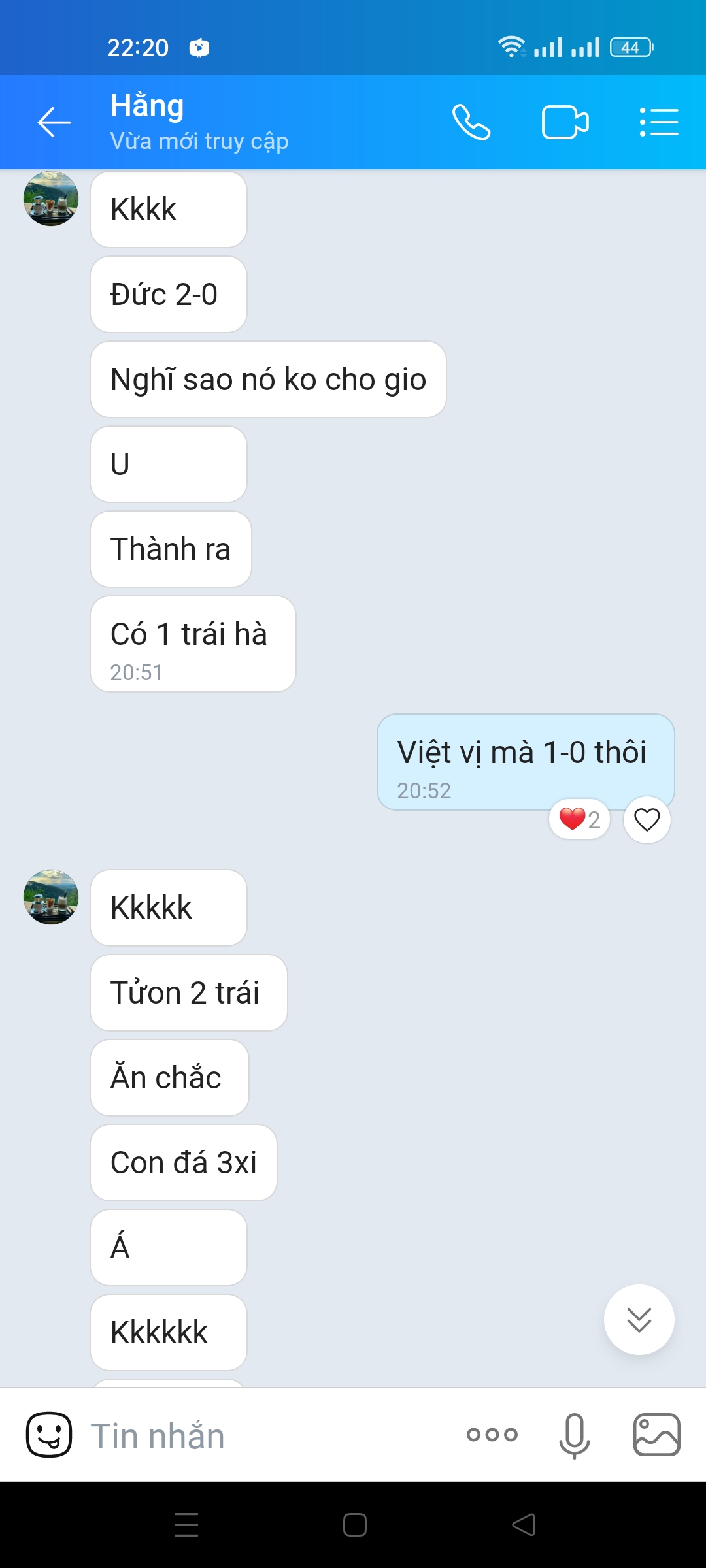
Task: Focus the Tin nhắn message field
Action: [261, 1435]
